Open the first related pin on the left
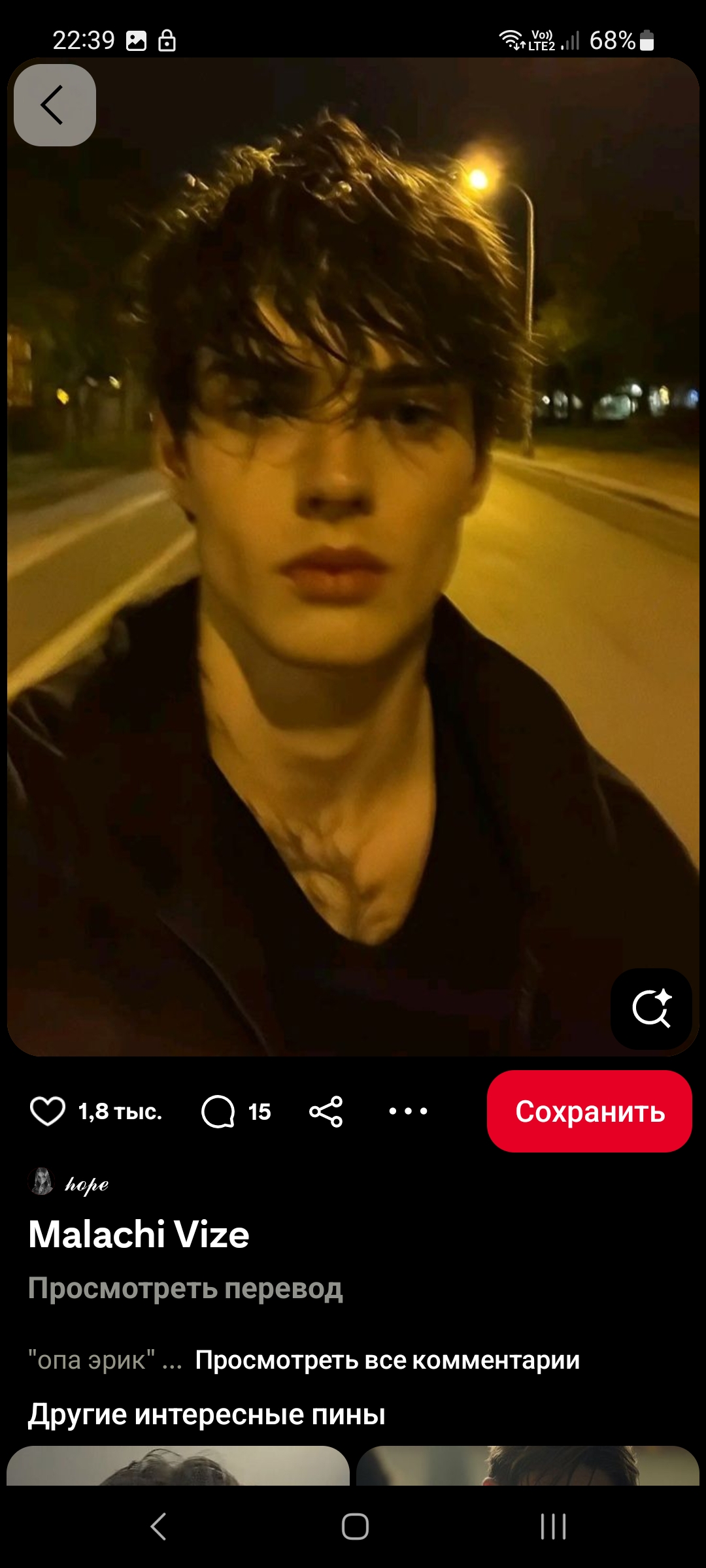 click(178, 1465)
